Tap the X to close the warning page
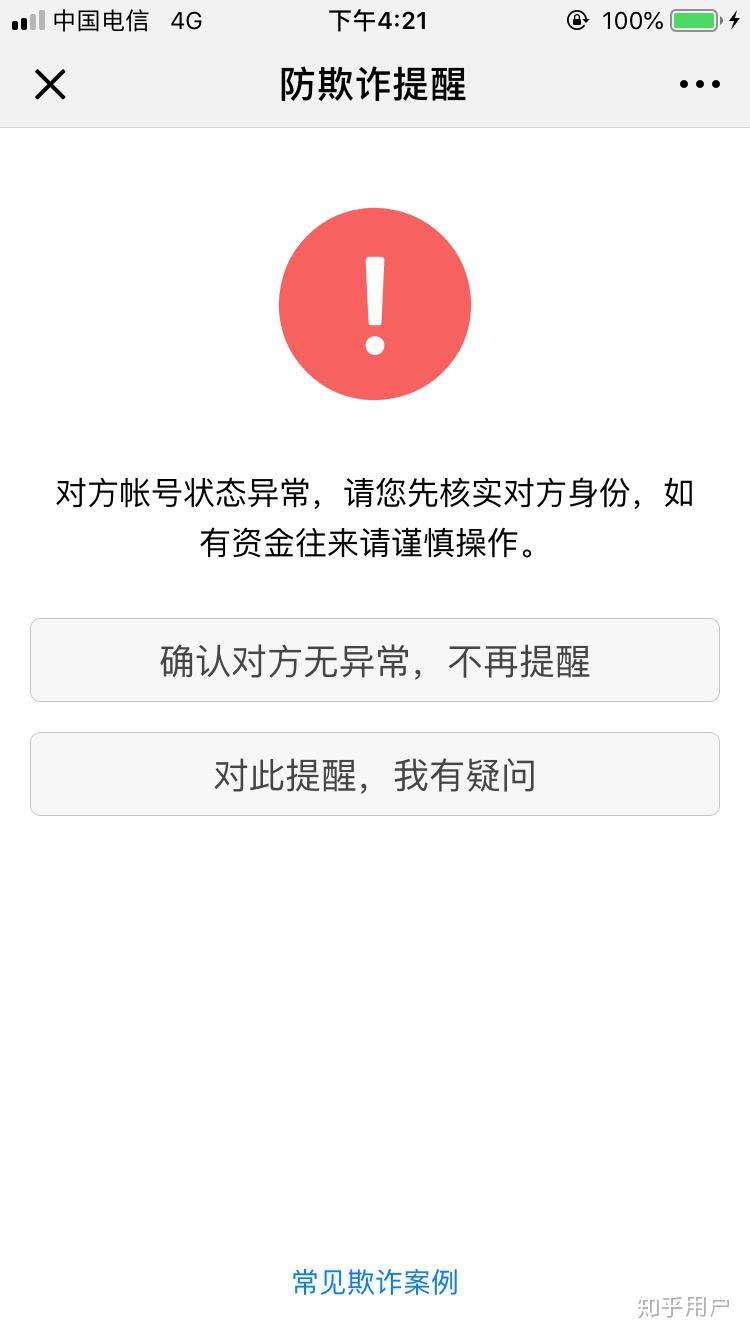 50,84
